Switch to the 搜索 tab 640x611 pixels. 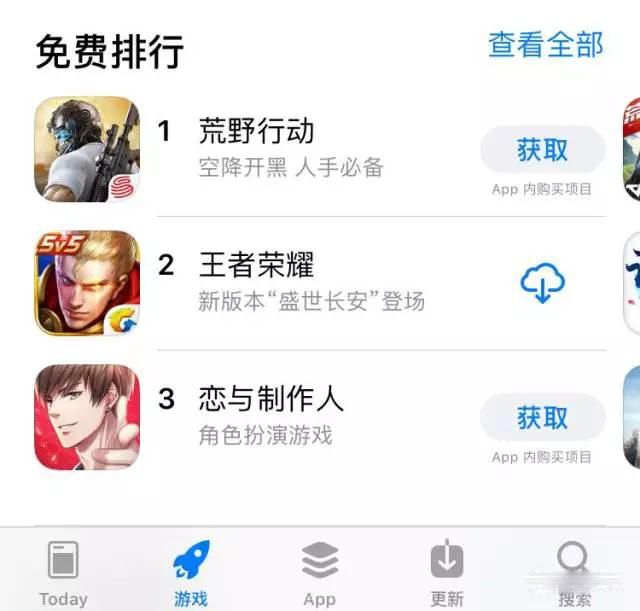[574, 573]
